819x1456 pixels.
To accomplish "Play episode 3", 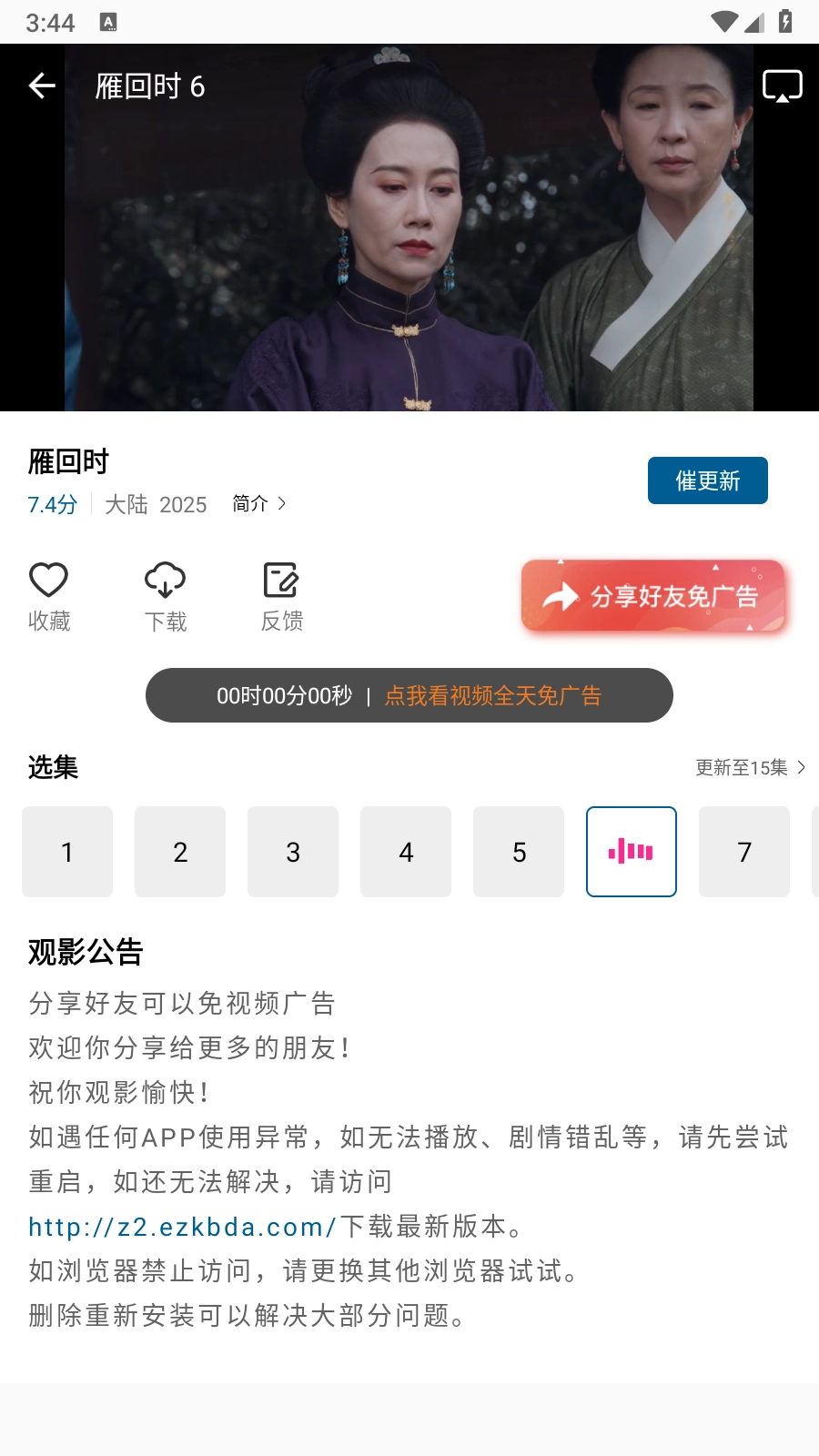I will click(x=293, y=852).
